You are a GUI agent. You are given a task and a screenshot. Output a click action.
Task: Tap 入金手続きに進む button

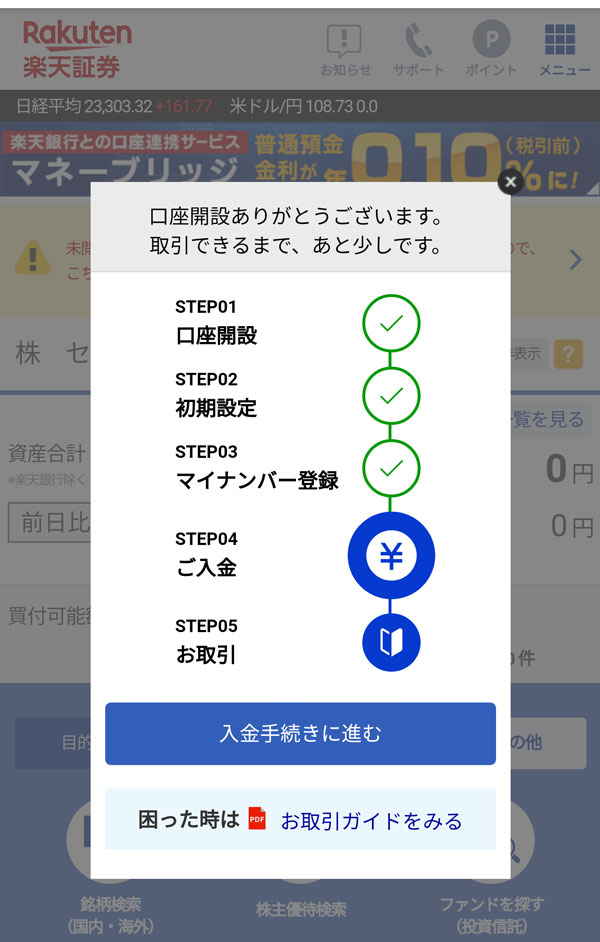(300, 733)
